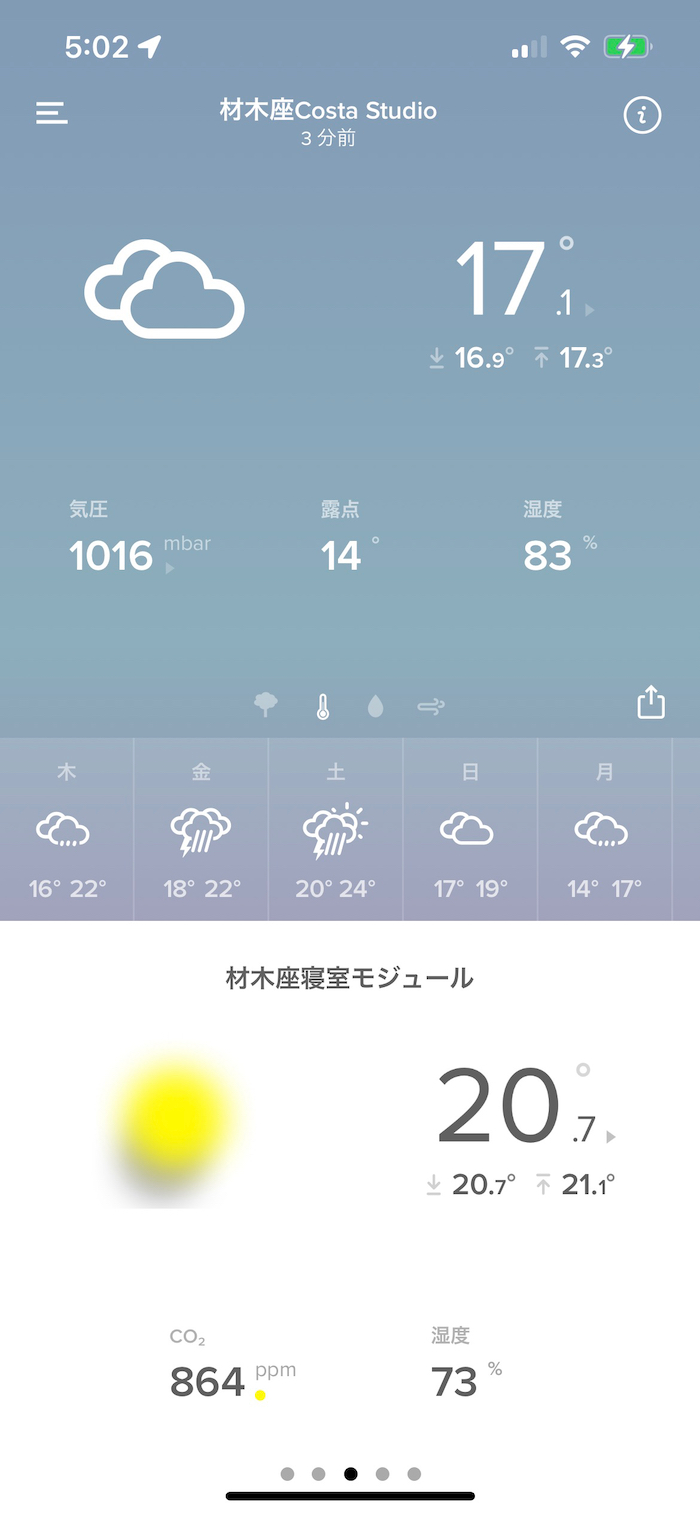Switch to the rain drop view
This screenshot has height=1515, width=700.
click(375, 707)
